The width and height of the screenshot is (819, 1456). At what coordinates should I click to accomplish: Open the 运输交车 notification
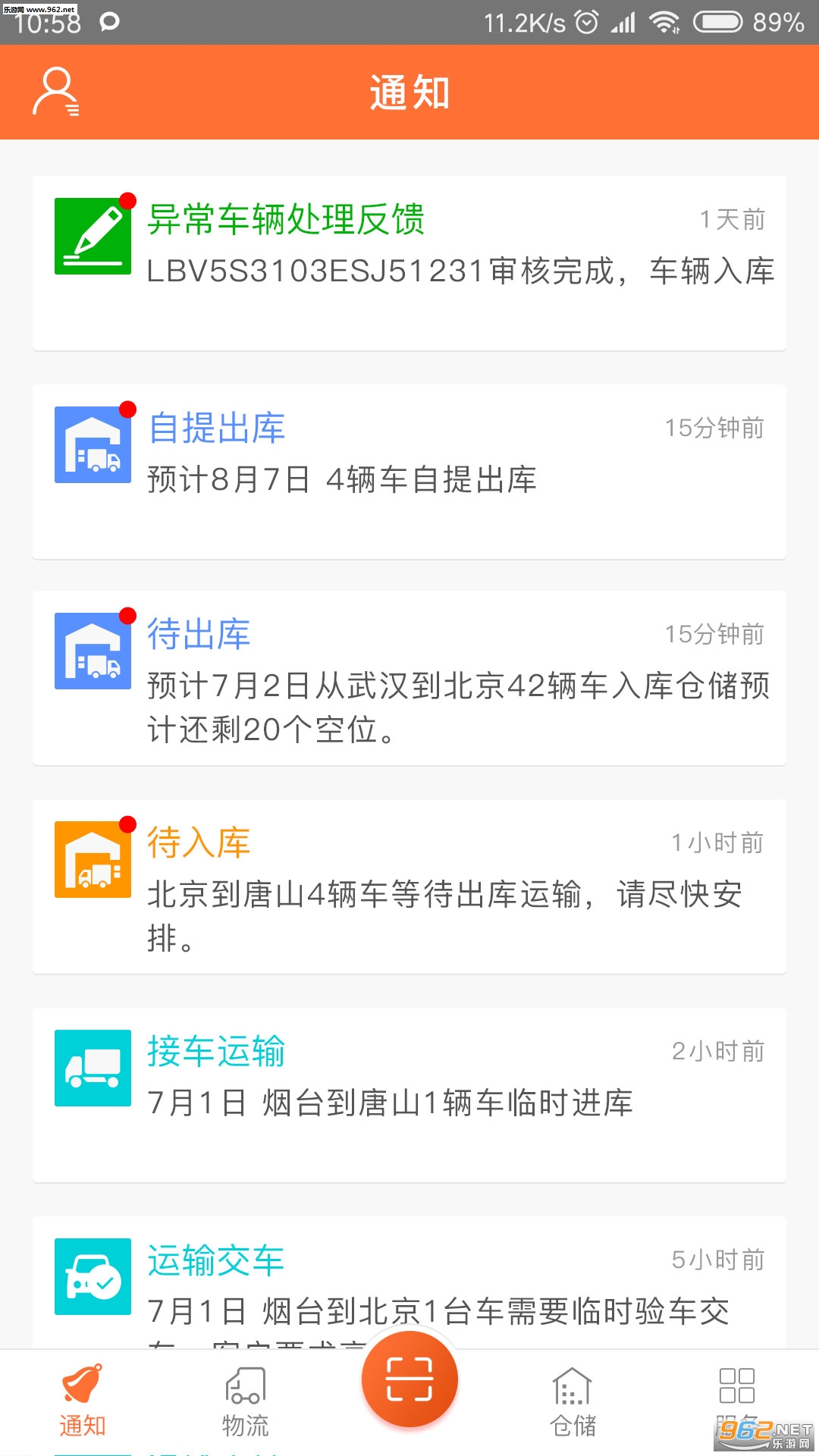pyautogui.click(x=409, y=1282)
